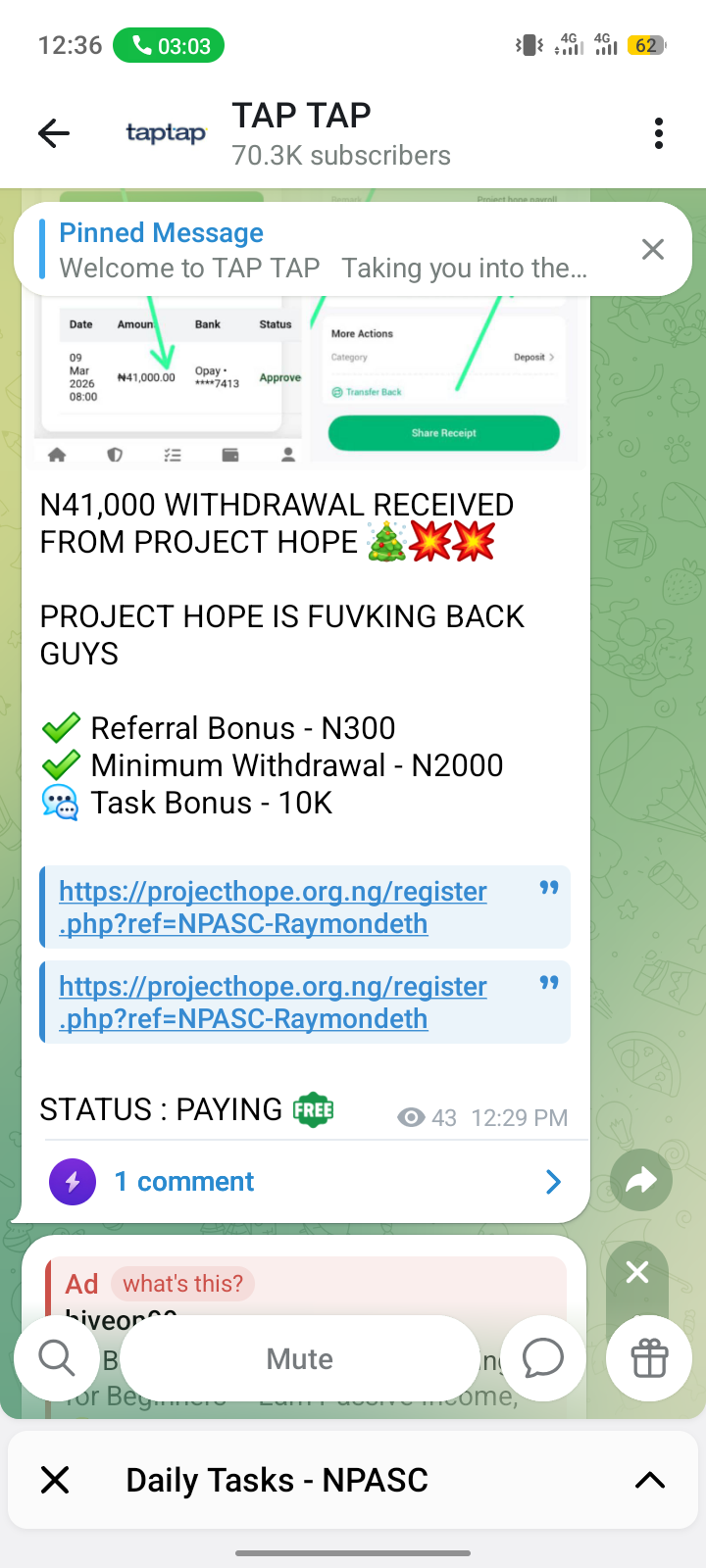Search within the channel
Image resolution: width=706 pixels, height=1568 pixels.
tap(56, 1359)
